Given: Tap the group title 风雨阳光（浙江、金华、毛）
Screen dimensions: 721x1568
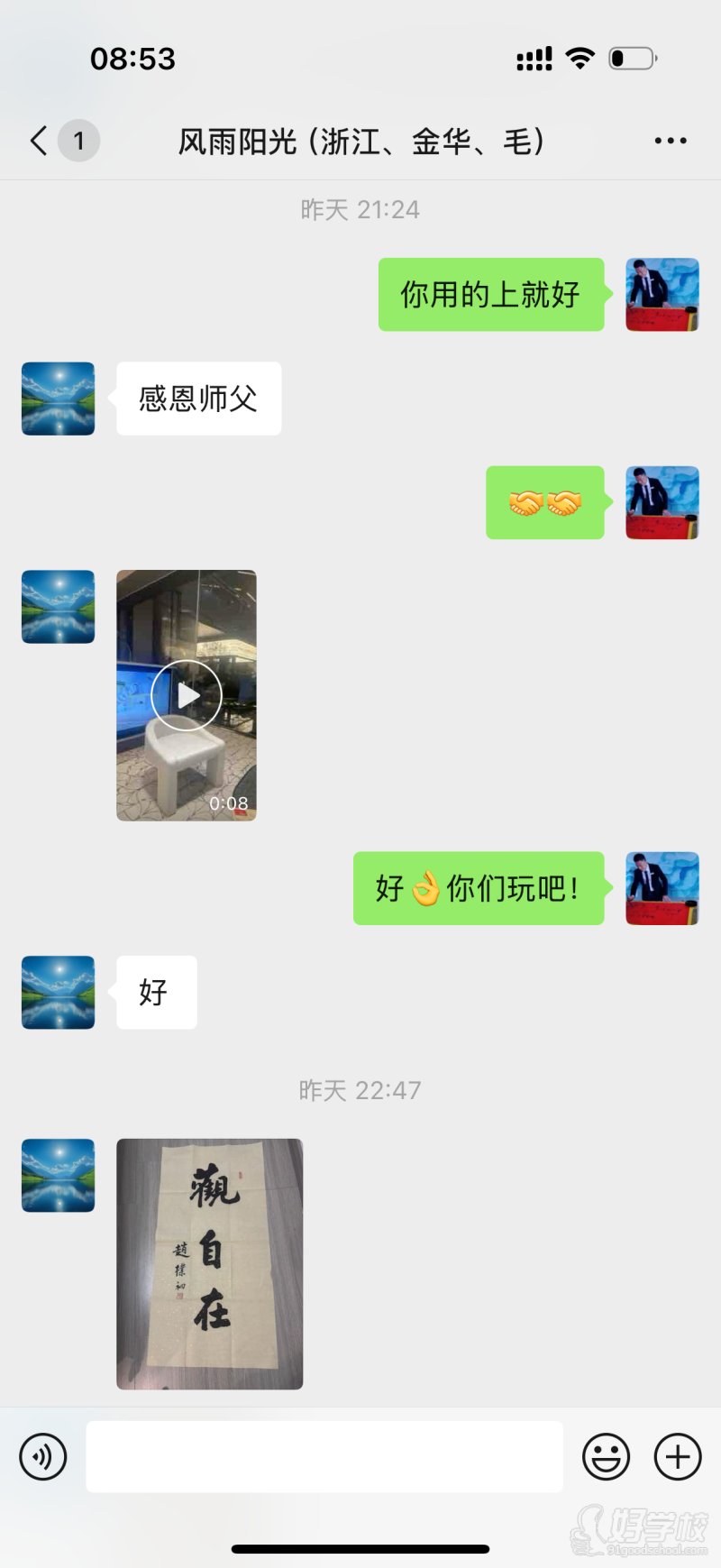Looking at the screenshot, I should coord(360,141).
